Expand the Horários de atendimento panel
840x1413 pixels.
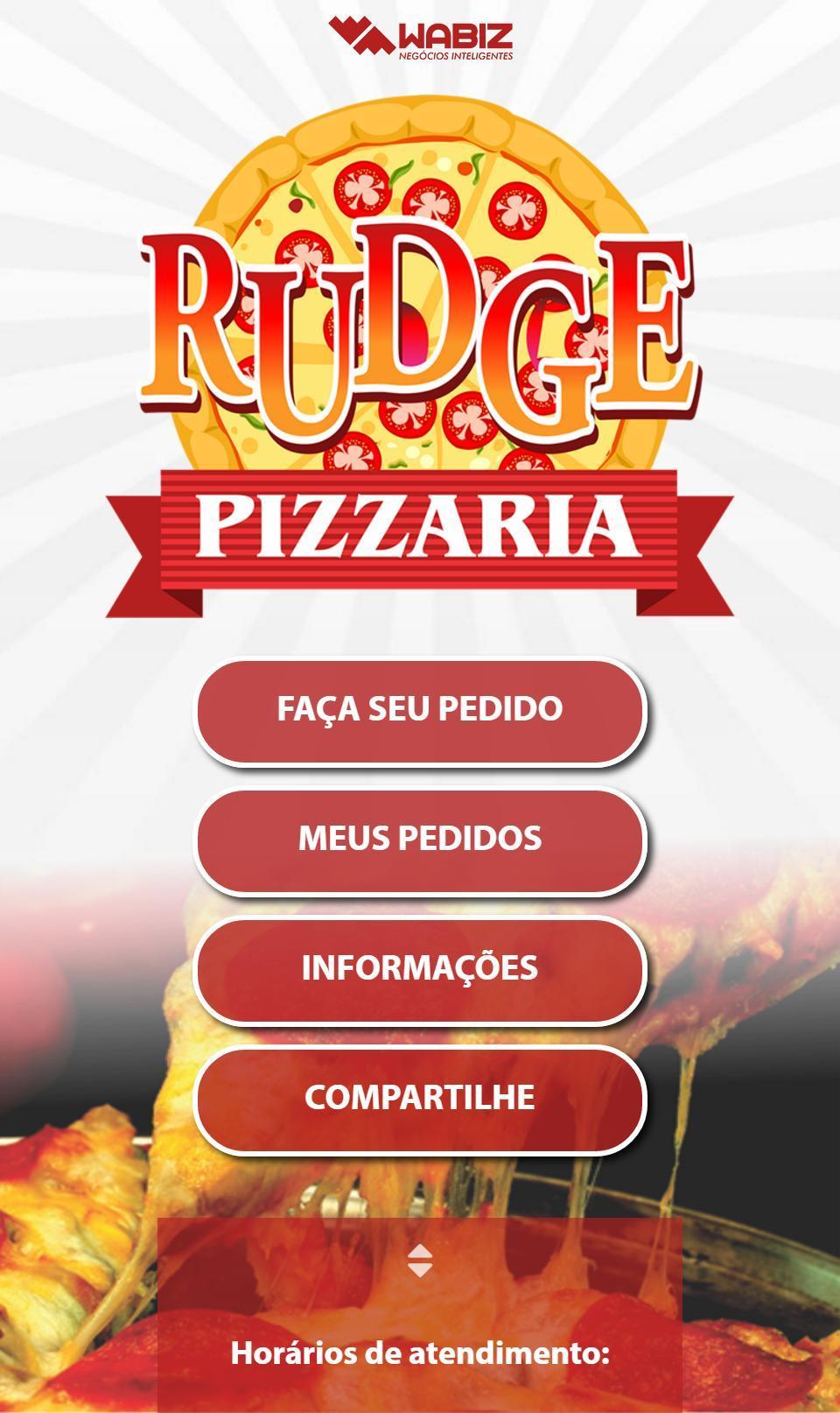coord(420,1261)
